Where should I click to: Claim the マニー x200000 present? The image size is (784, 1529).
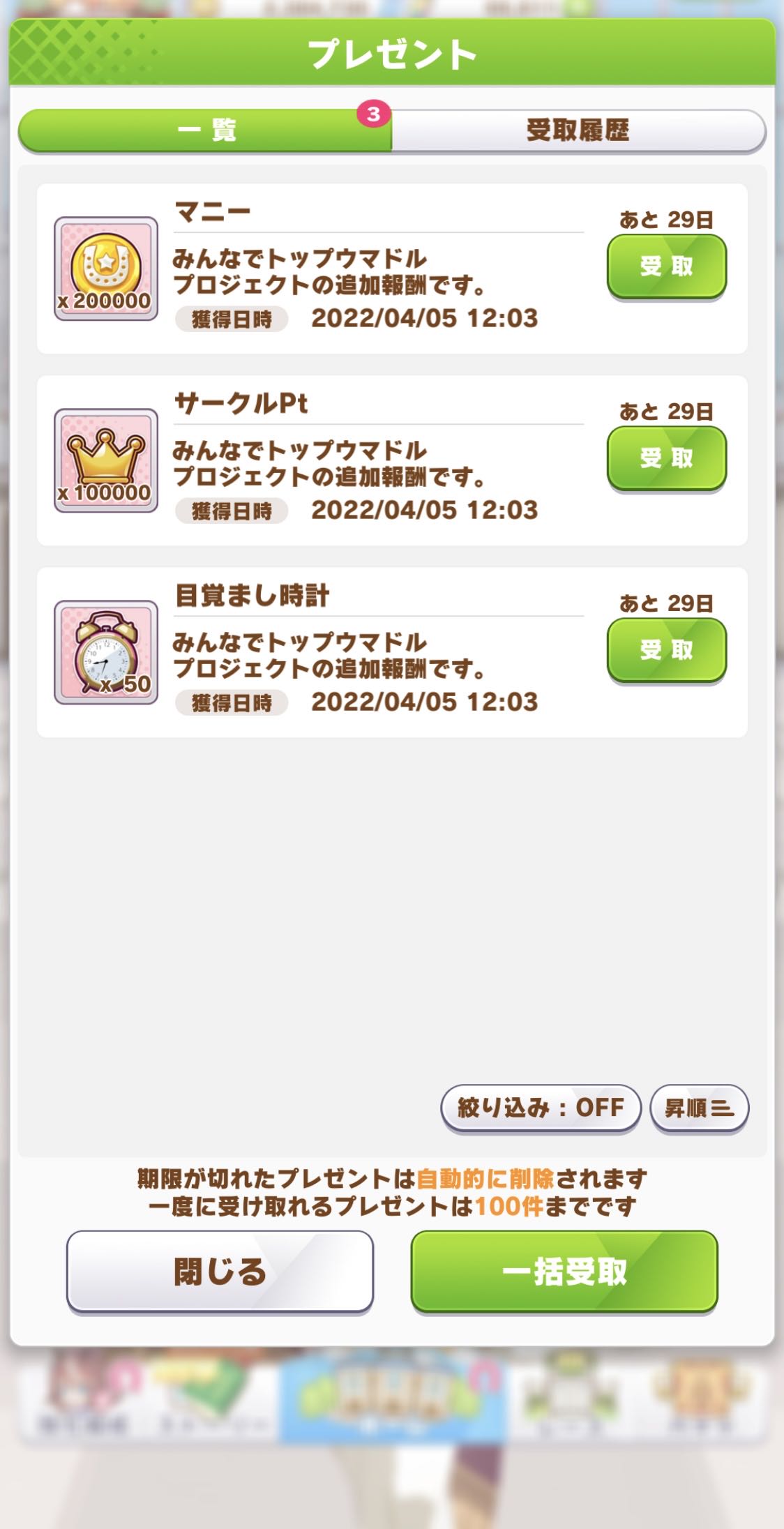coord(666,266)
